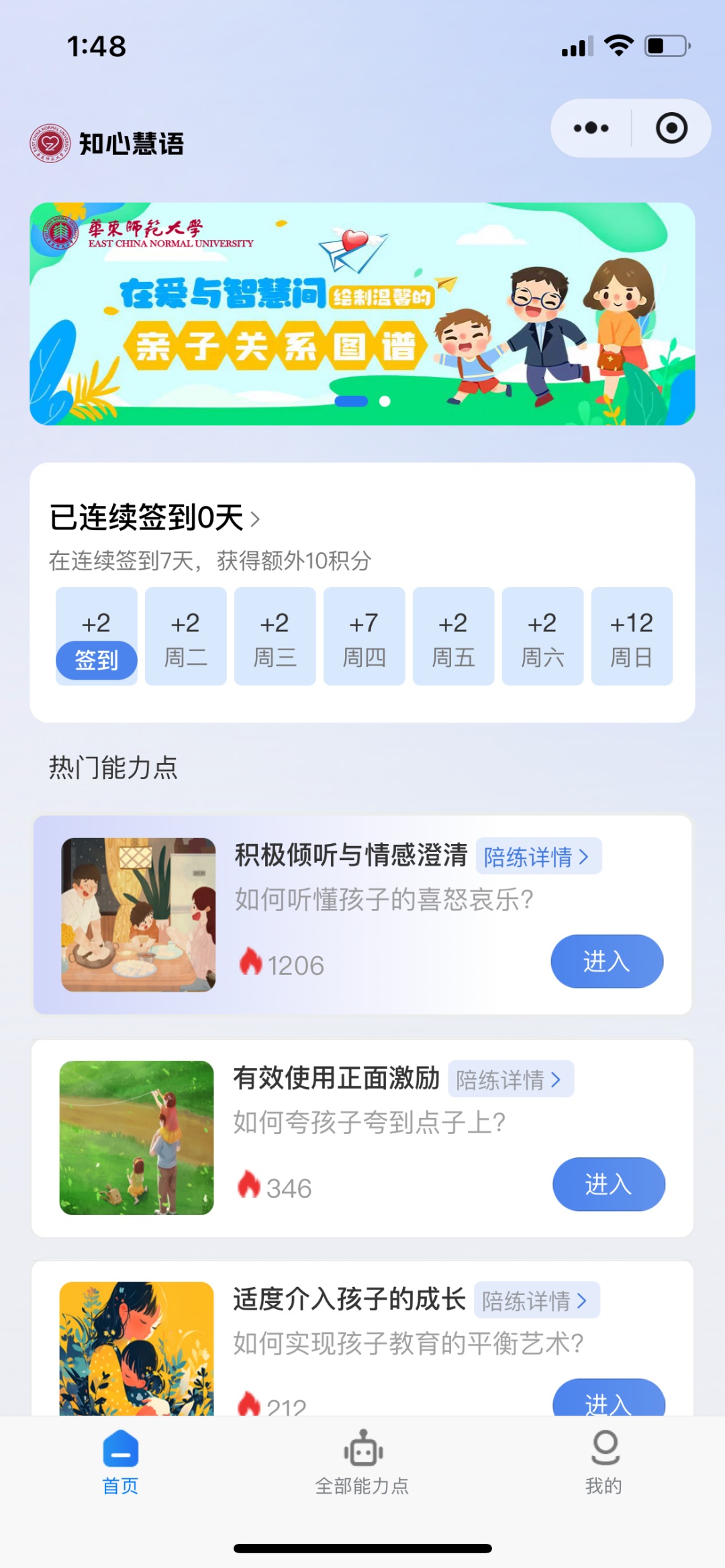The image size is (725, 1568).
Task: Tap the 签到 check-in button
Action: [x=97, y=660]
